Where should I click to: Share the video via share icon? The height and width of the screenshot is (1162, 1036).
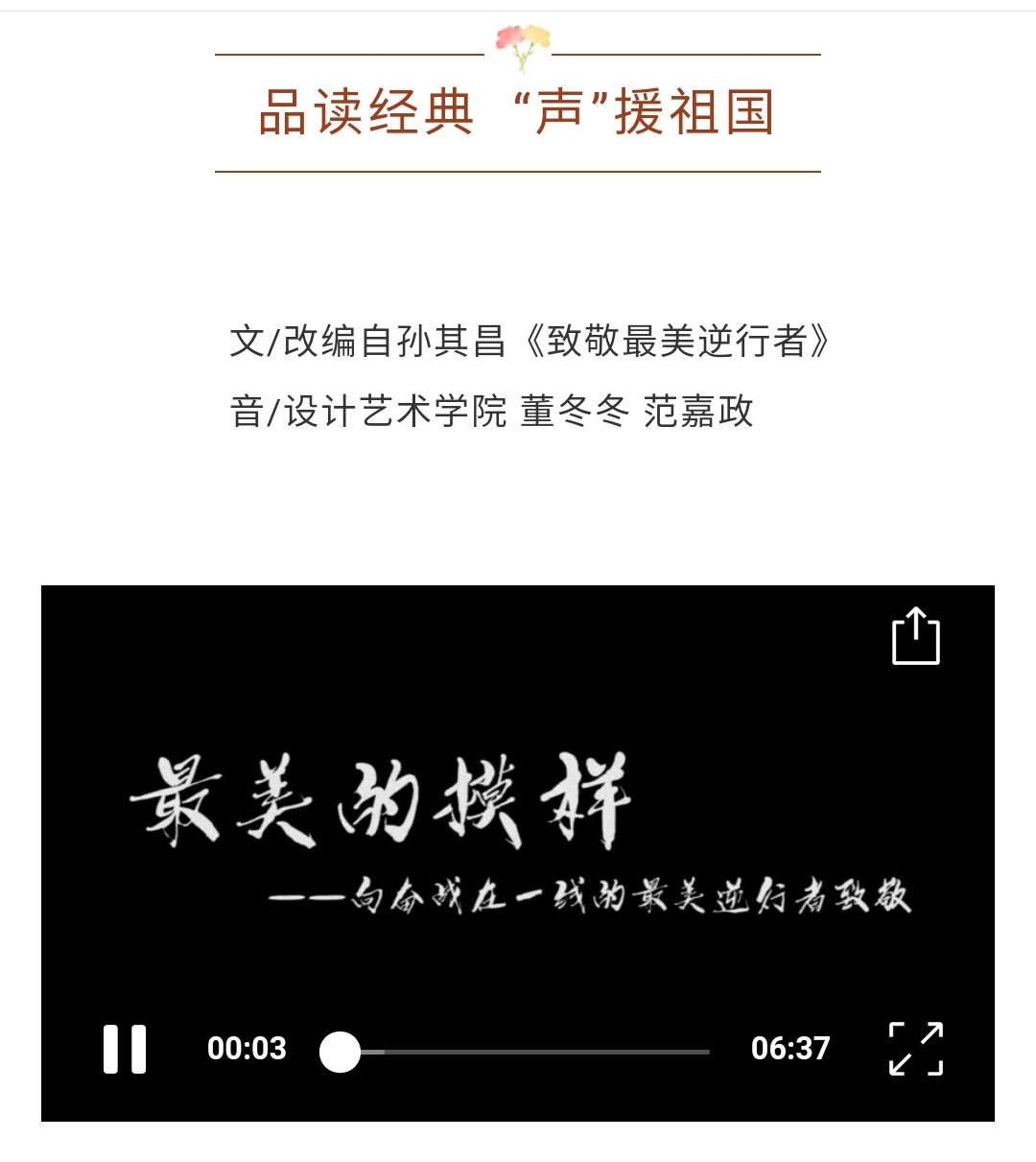coord(915,636)
